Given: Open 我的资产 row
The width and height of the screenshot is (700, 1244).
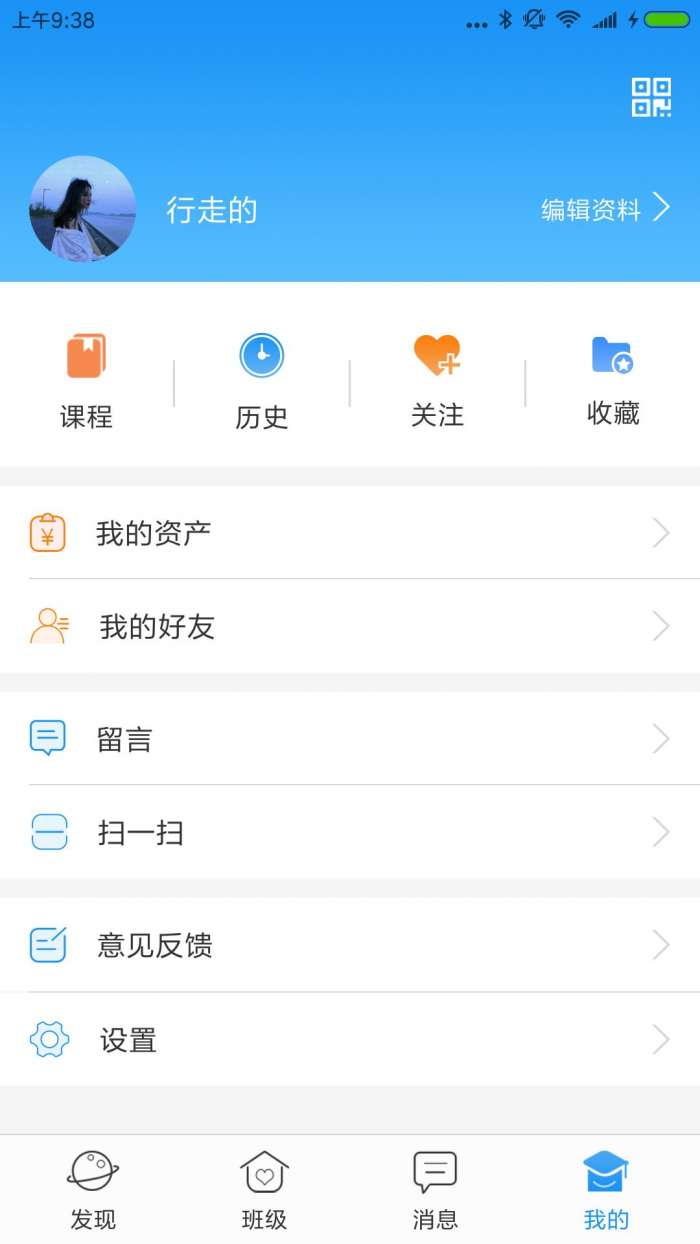Looking at the screenshot, I should (x=350, y=533).
